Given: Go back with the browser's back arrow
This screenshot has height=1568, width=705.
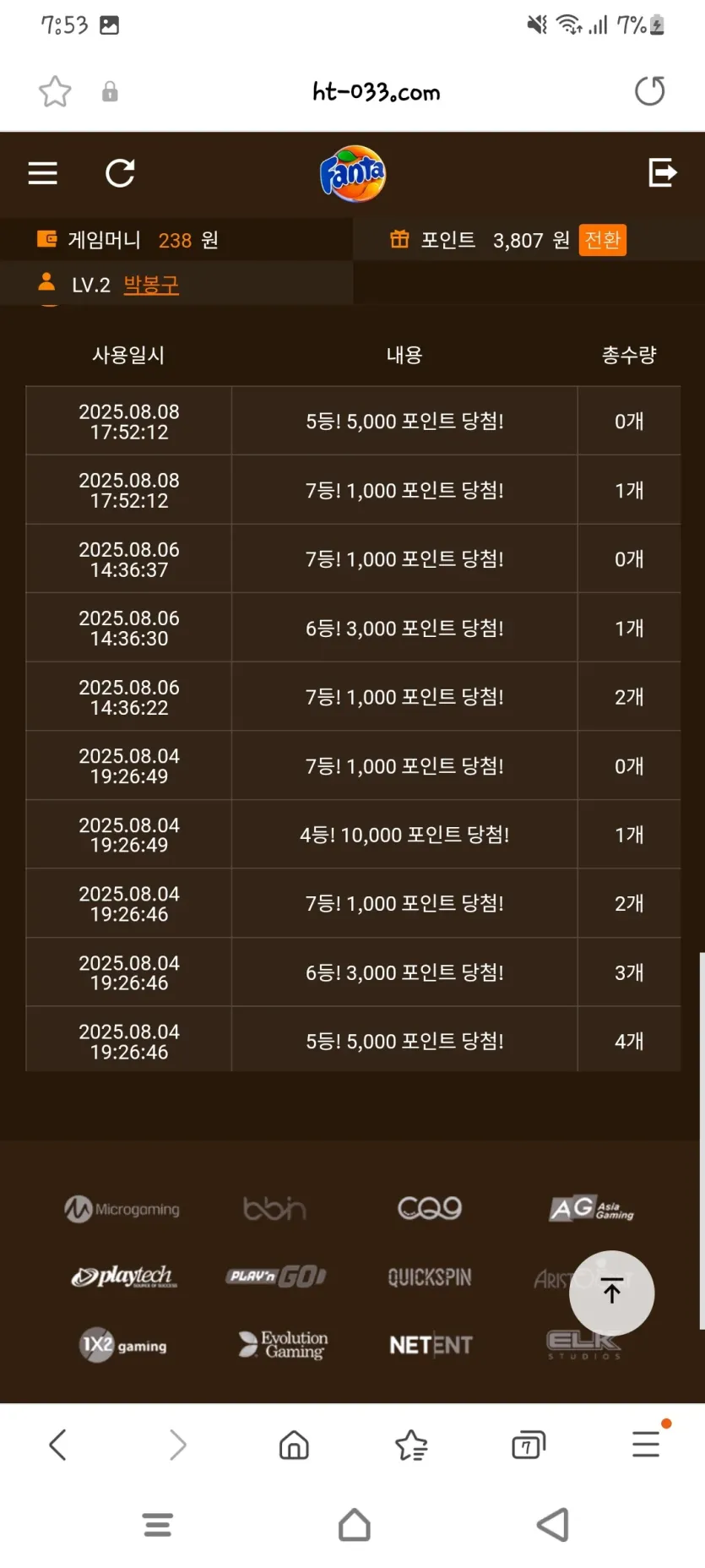Looking at the screenshot, I should 57,1445.
